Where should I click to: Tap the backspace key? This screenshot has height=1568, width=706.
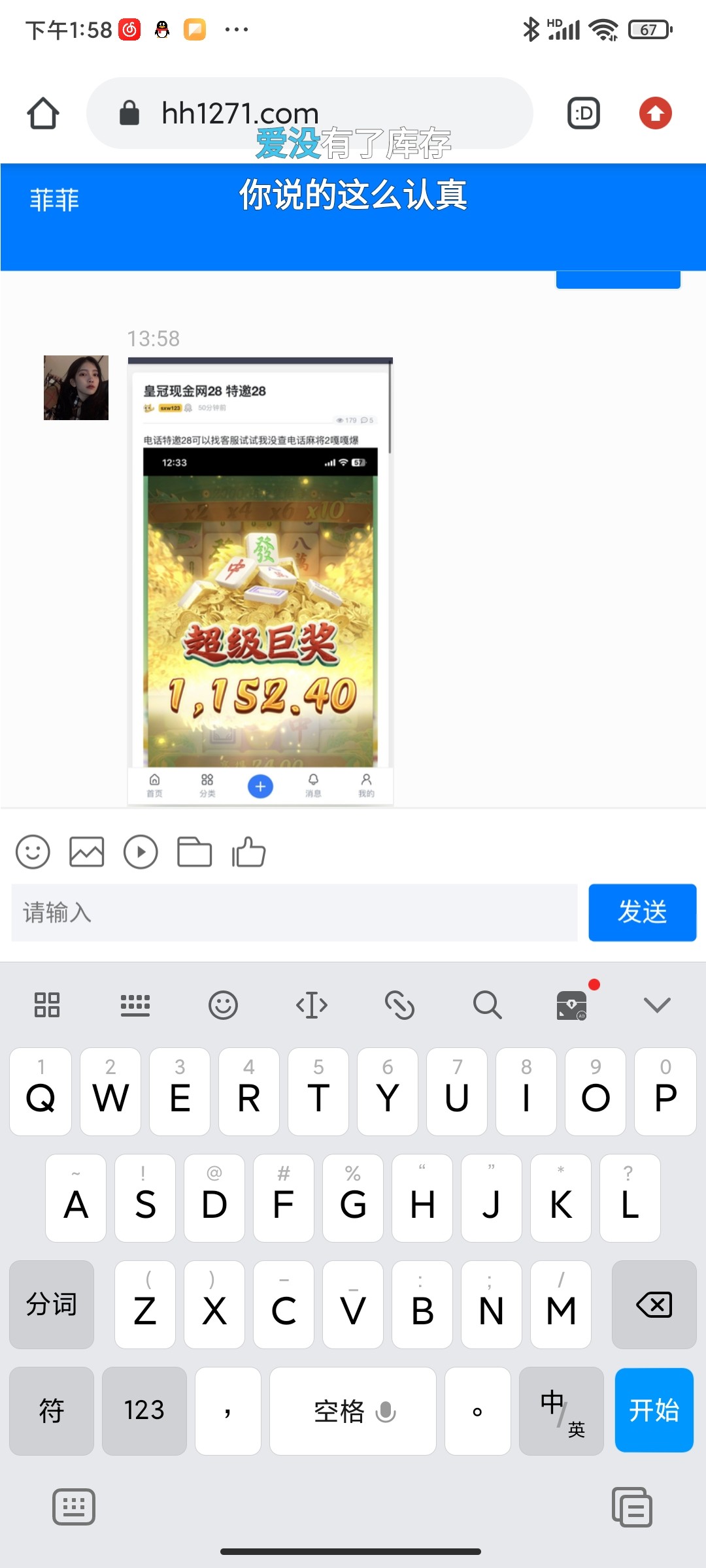pos(654,1305)
